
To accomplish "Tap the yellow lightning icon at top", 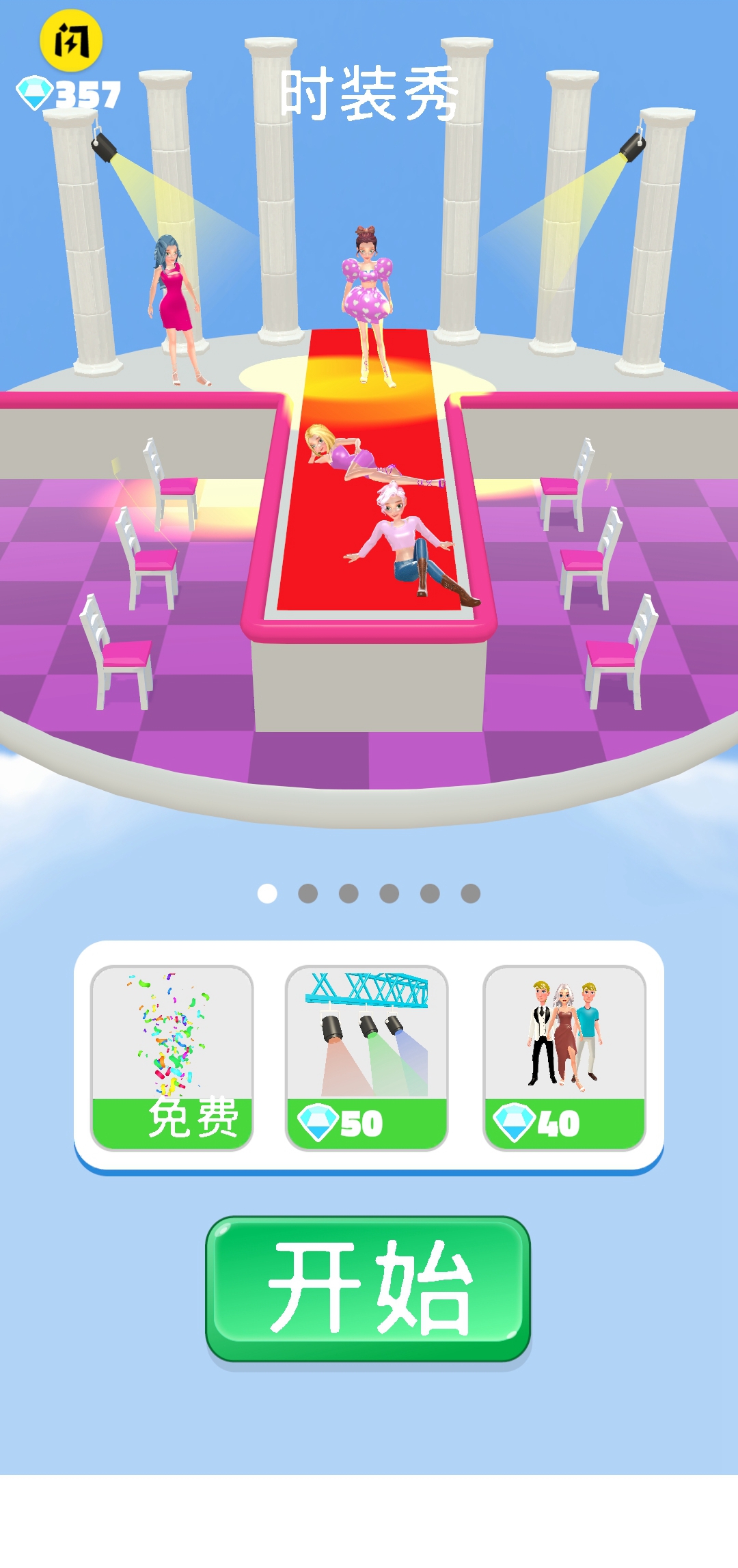I will 71,41.
